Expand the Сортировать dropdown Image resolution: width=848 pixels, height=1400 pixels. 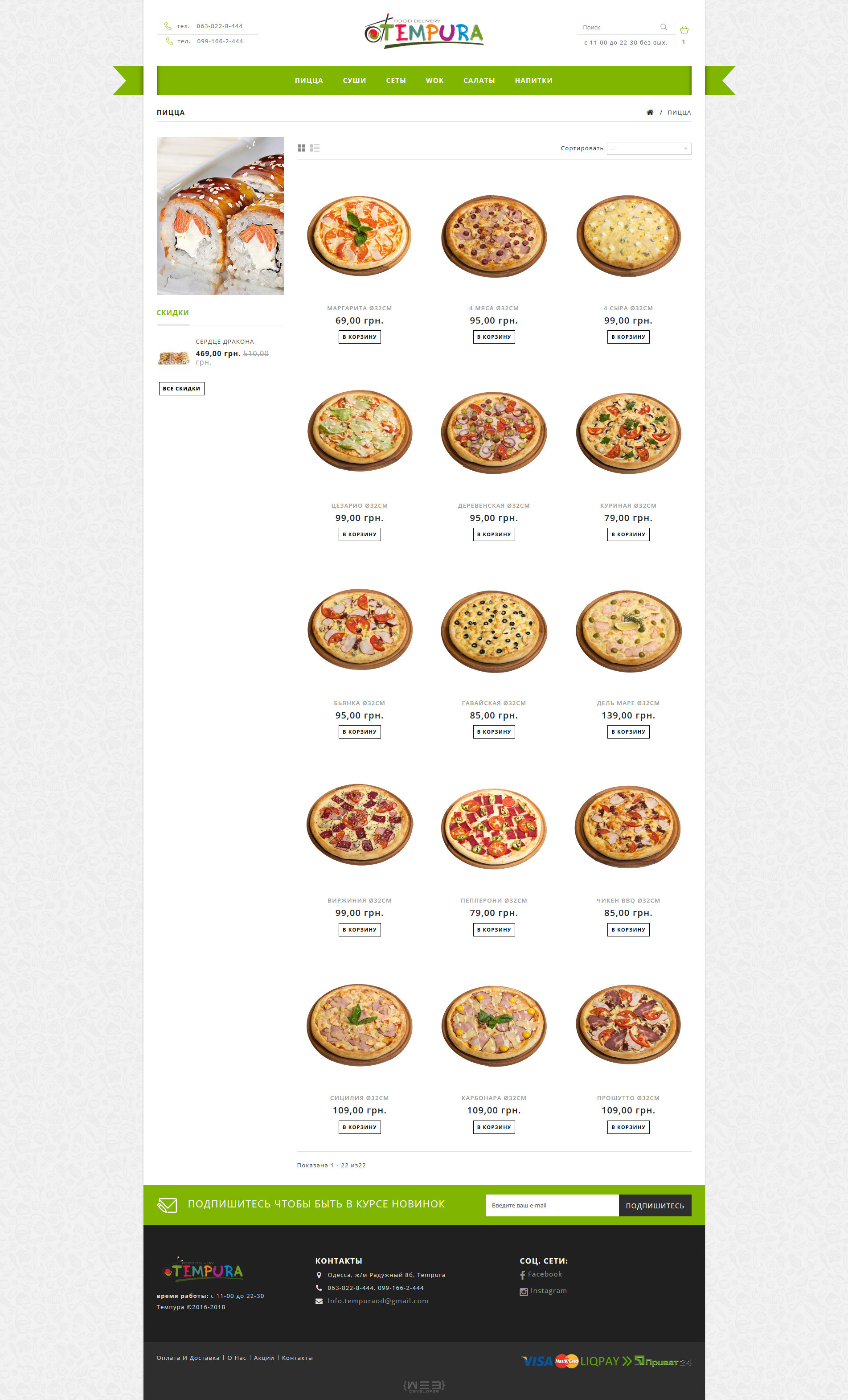coord(649,149)
